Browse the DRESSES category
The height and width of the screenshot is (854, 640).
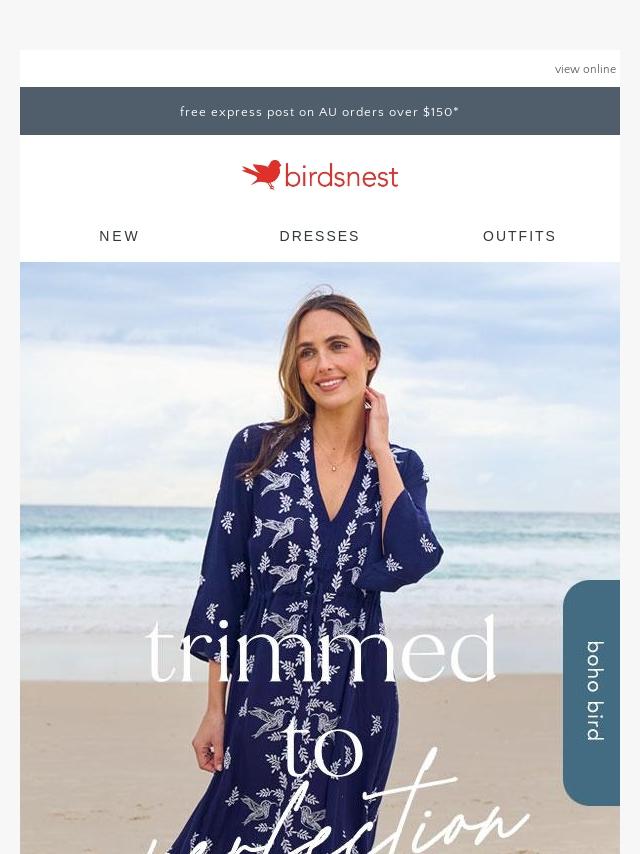(319, 236)
